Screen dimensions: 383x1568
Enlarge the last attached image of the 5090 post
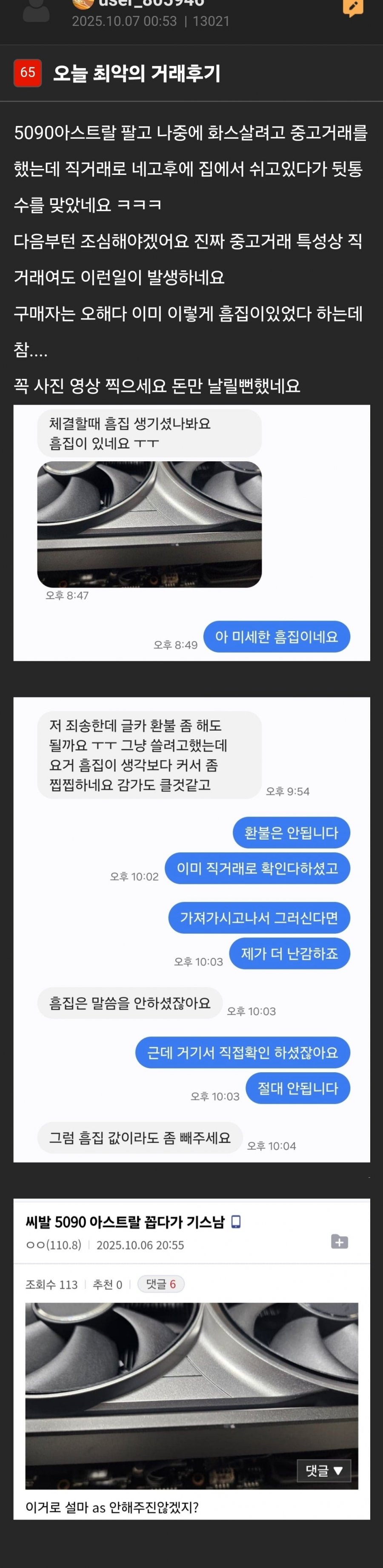(191, 1359)
